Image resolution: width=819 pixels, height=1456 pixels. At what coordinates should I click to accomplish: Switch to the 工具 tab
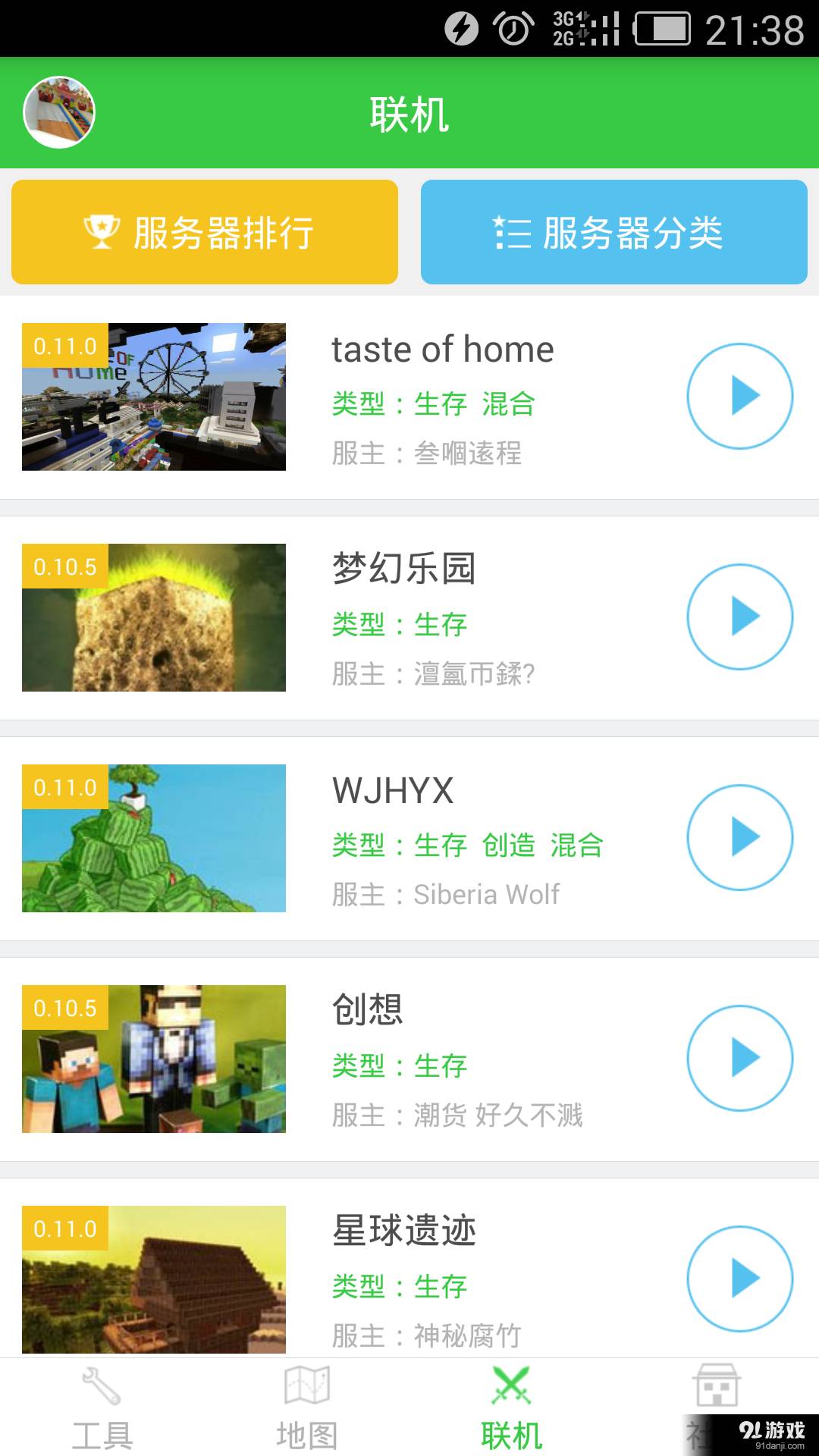click(102, 1407)
